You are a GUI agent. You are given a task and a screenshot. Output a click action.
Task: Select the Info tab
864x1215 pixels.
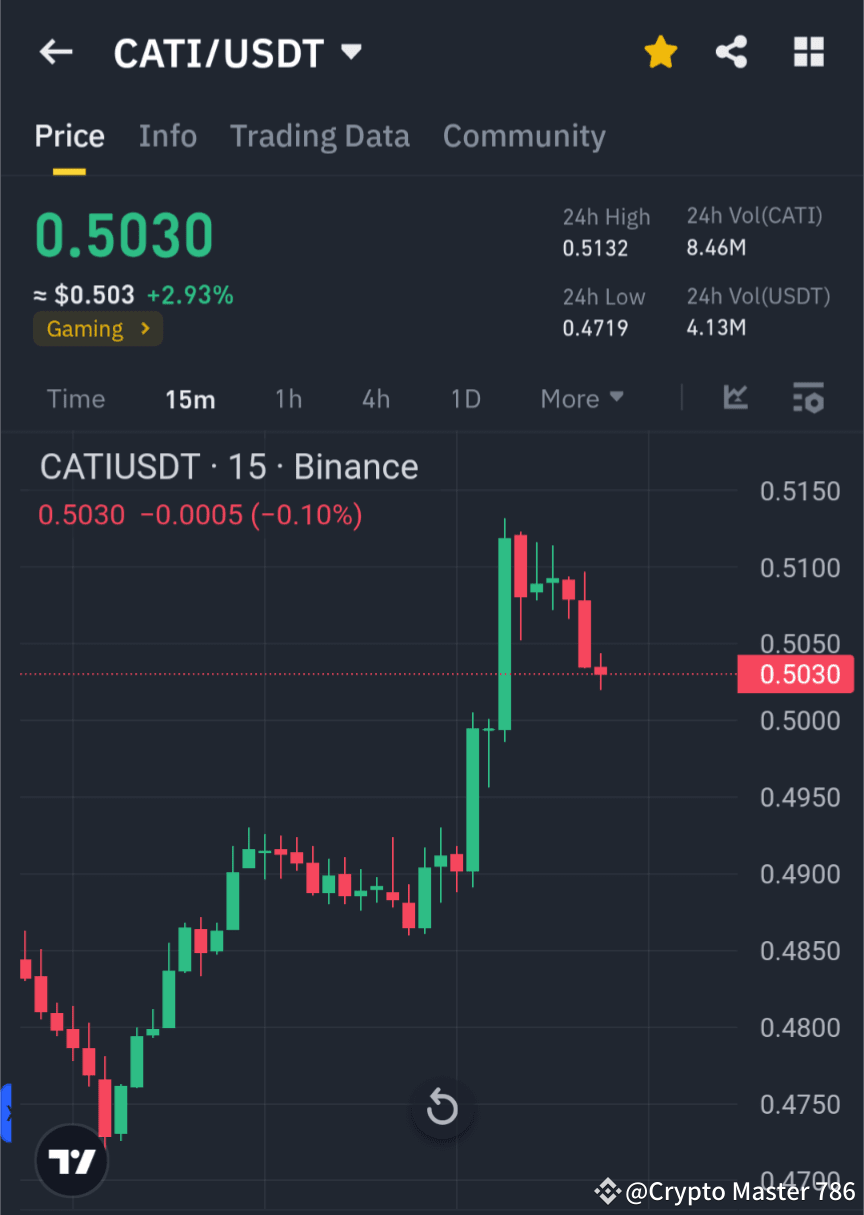167,136
